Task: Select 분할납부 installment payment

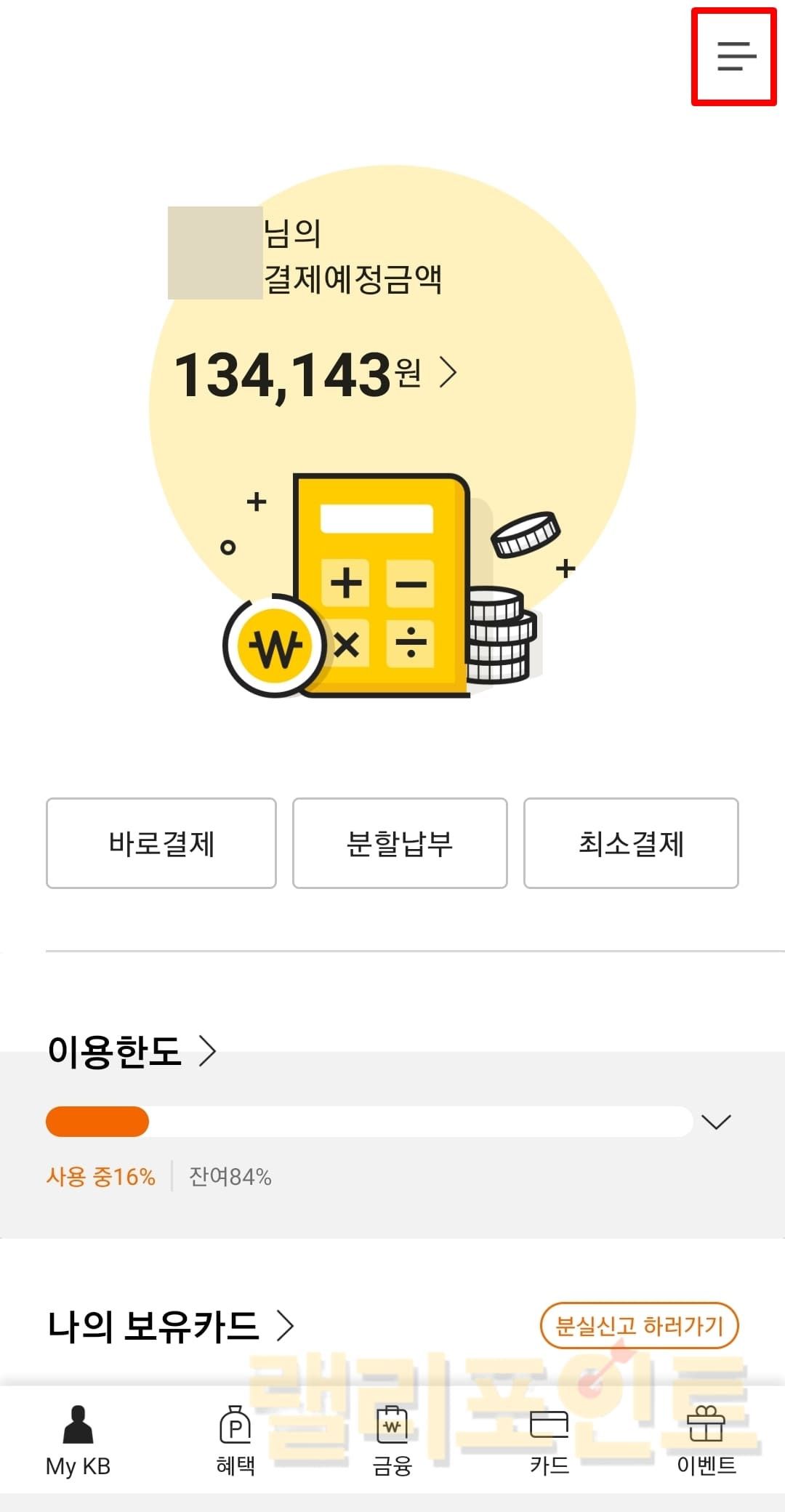Action: 400,843
